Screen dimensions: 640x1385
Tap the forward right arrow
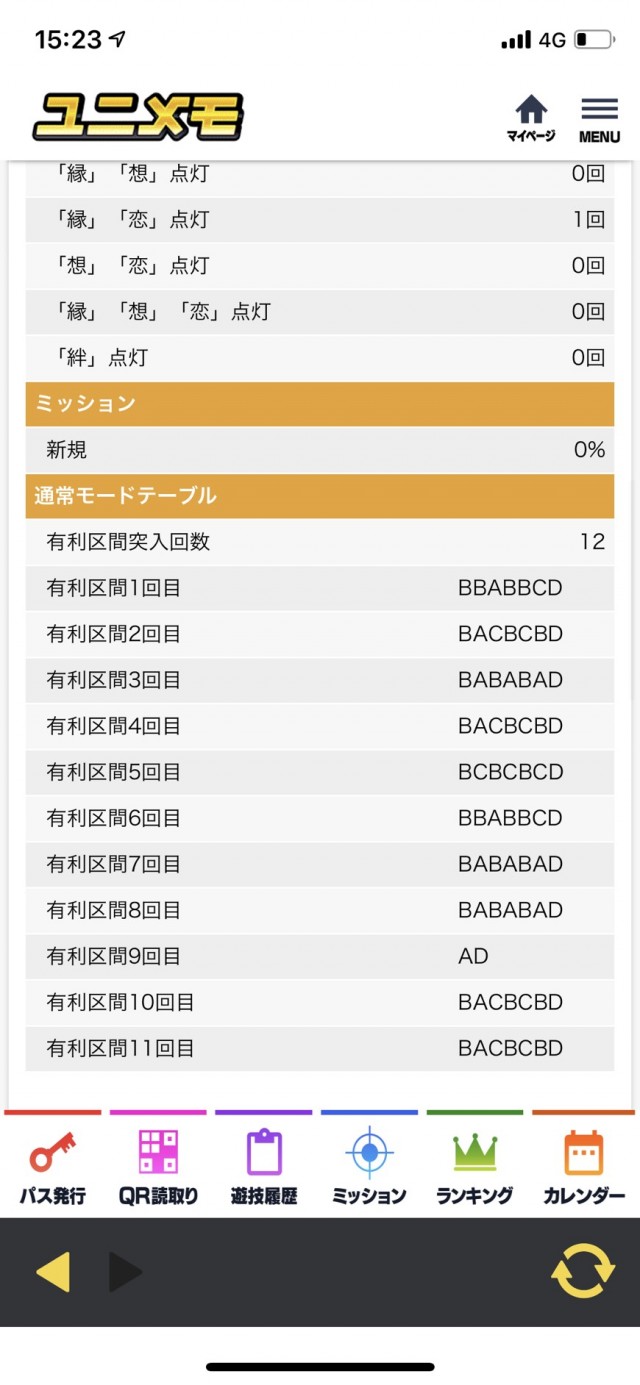(x=126, y=1272)
